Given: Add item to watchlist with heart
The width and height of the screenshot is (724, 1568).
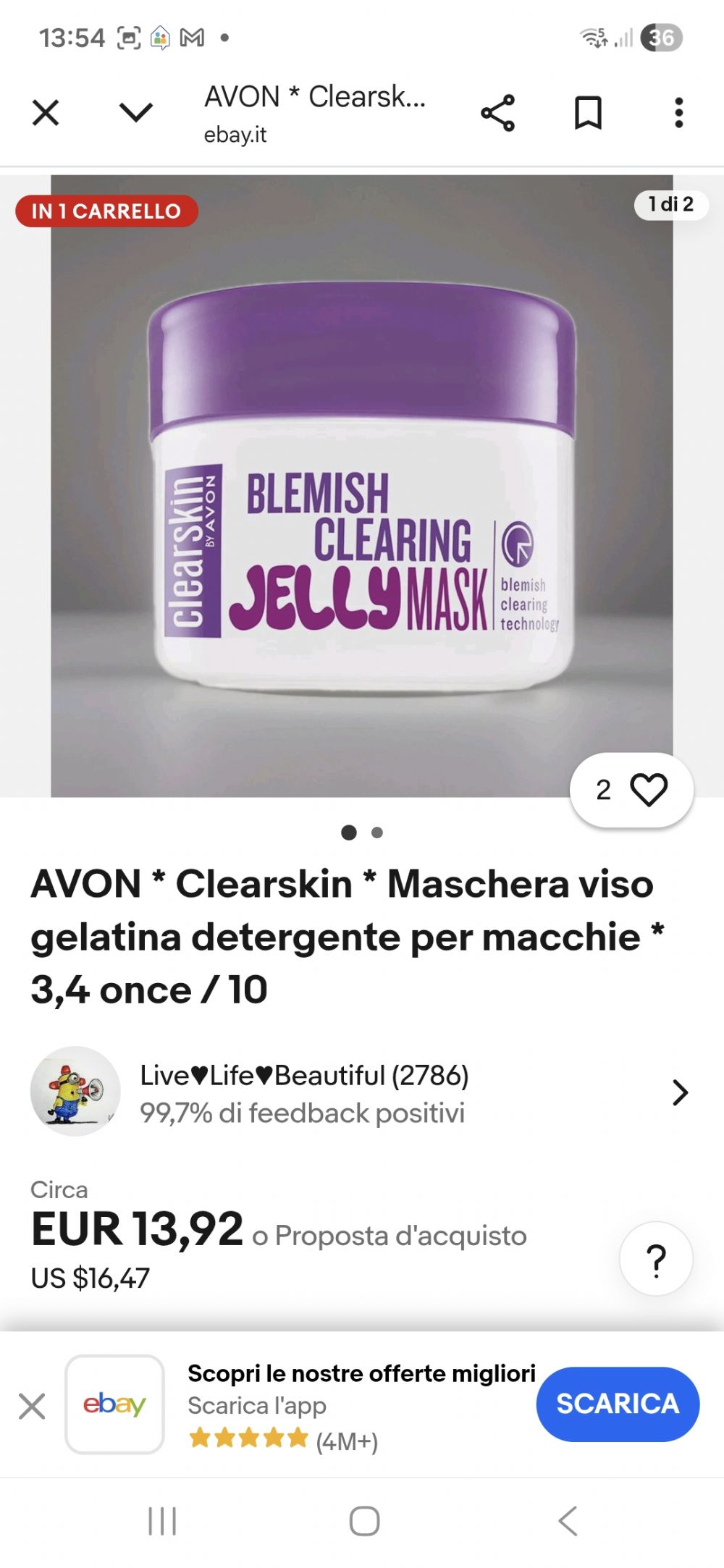Looking at the screenshot, I should pos(632,790).
